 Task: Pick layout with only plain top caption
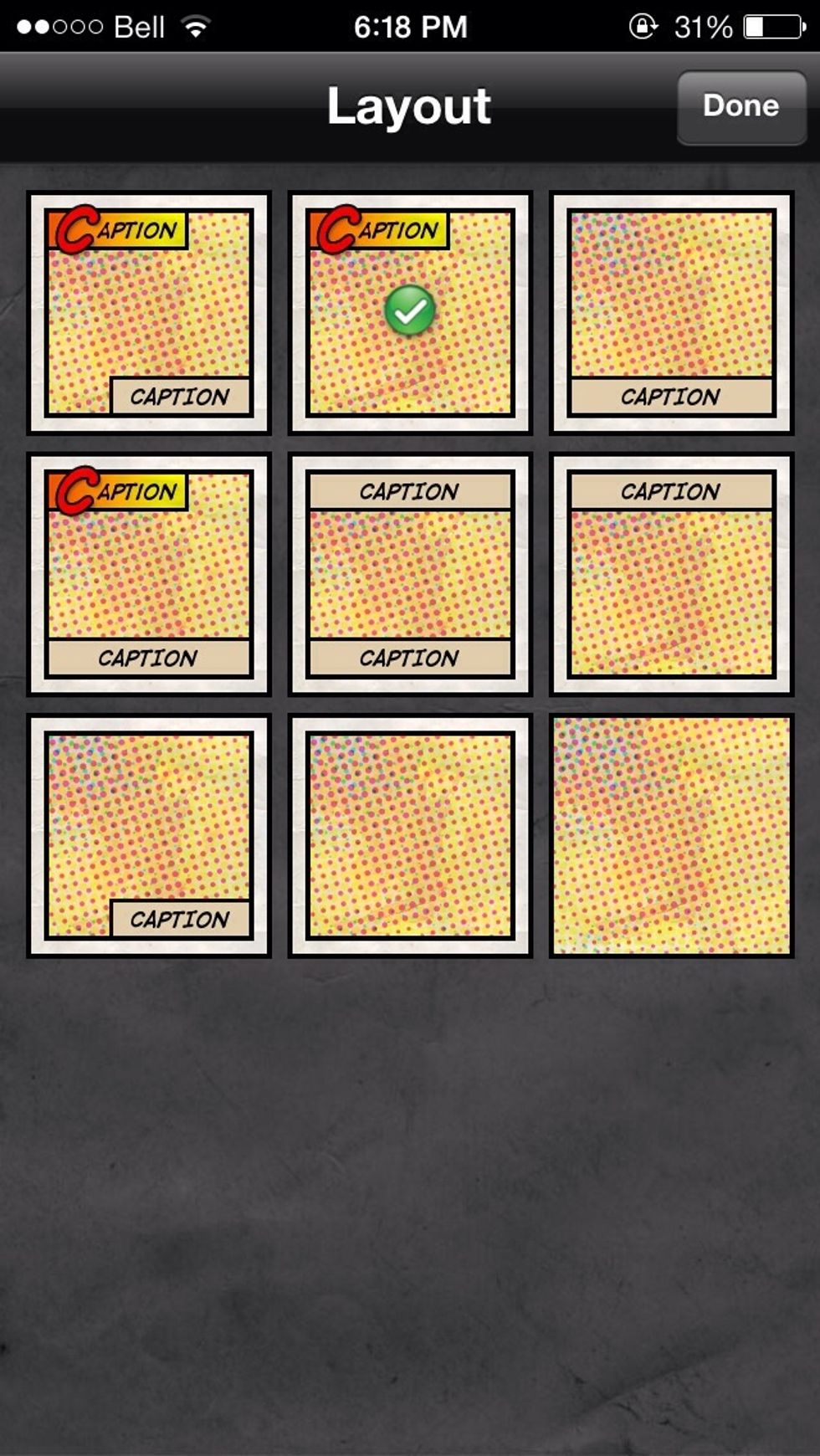coord(671,574)
